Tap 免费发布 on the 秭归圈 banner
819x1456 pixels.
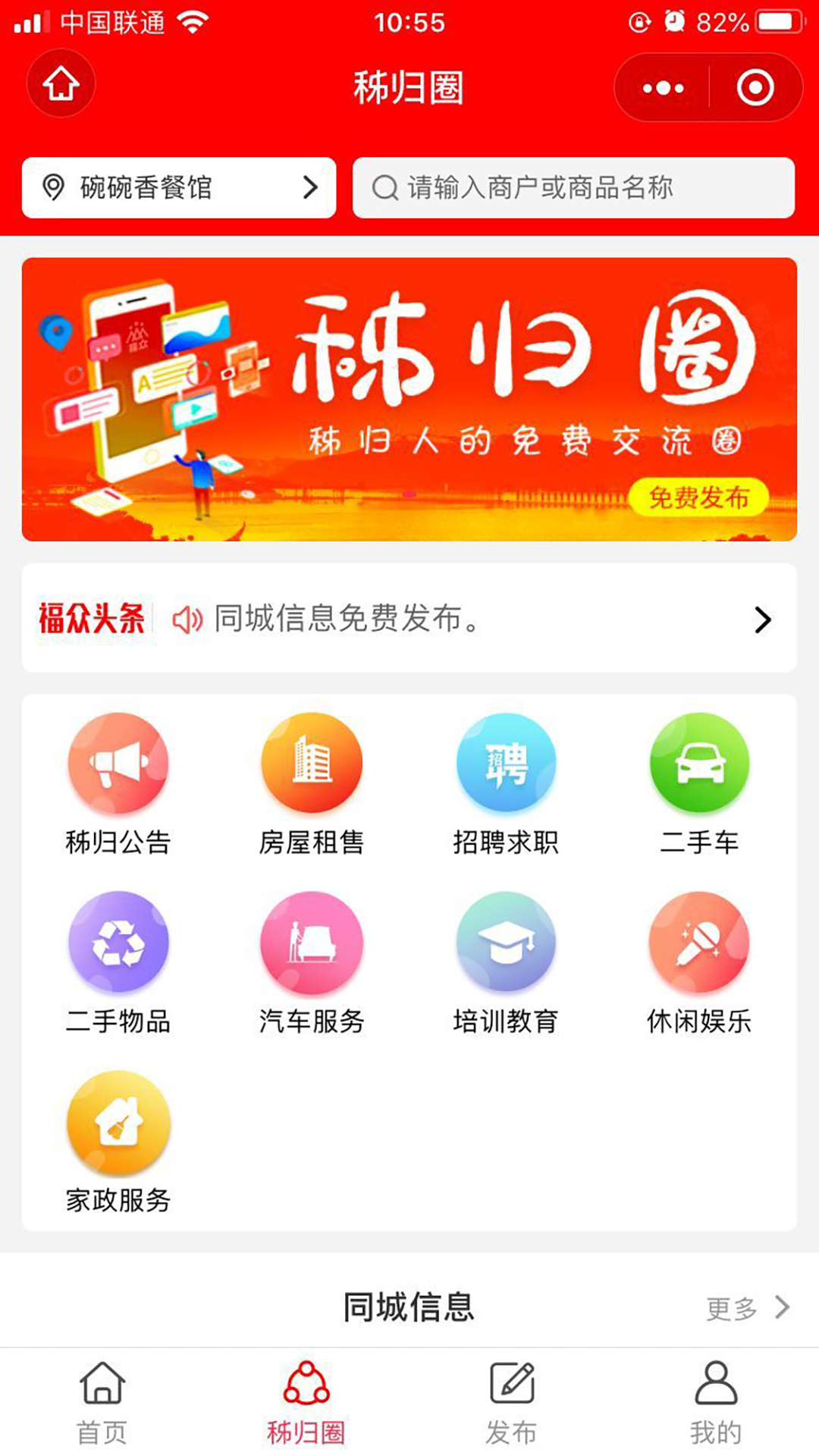coord(698,497)
